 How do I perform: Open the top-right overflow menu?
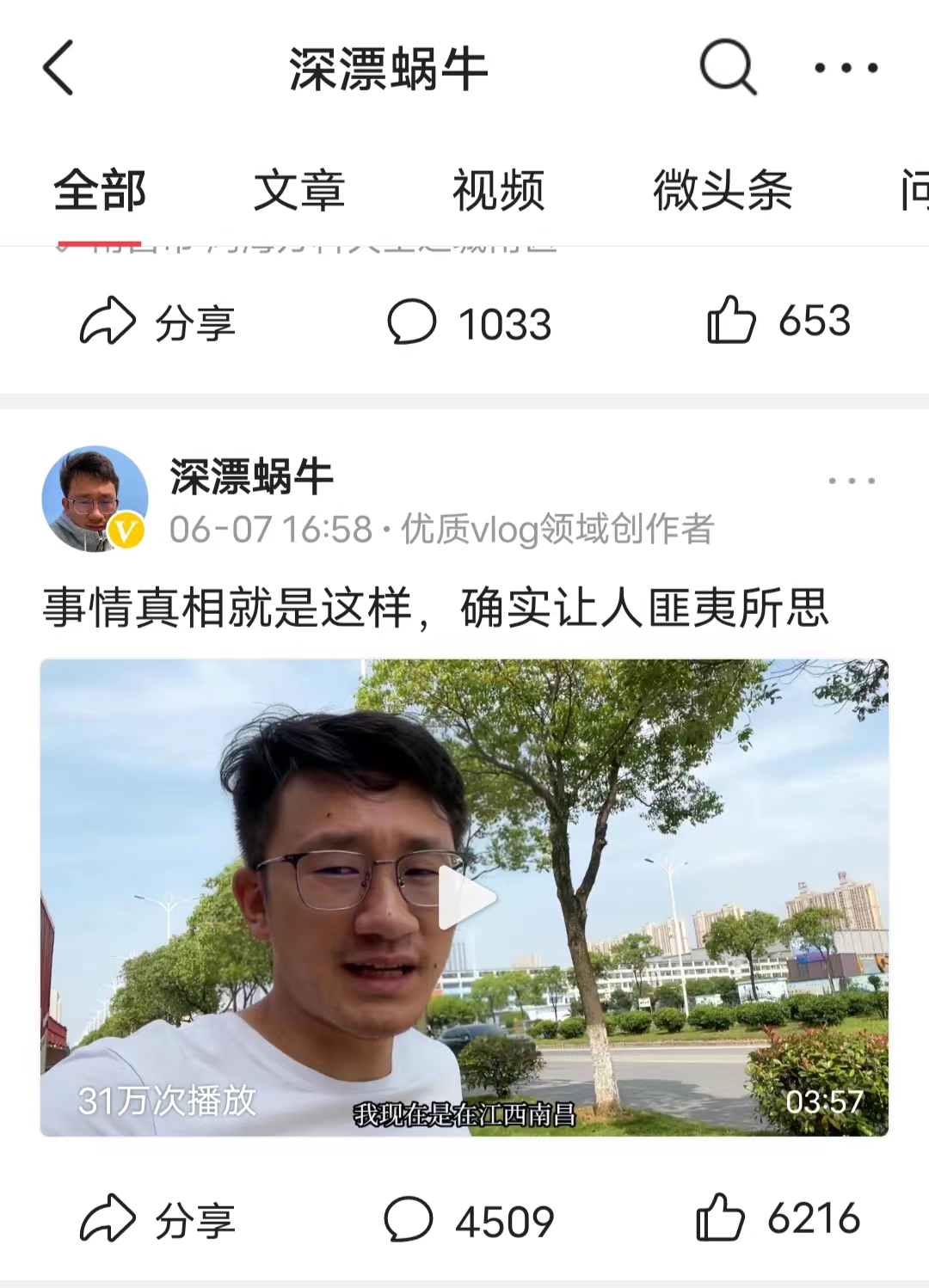tap(846, 68)
